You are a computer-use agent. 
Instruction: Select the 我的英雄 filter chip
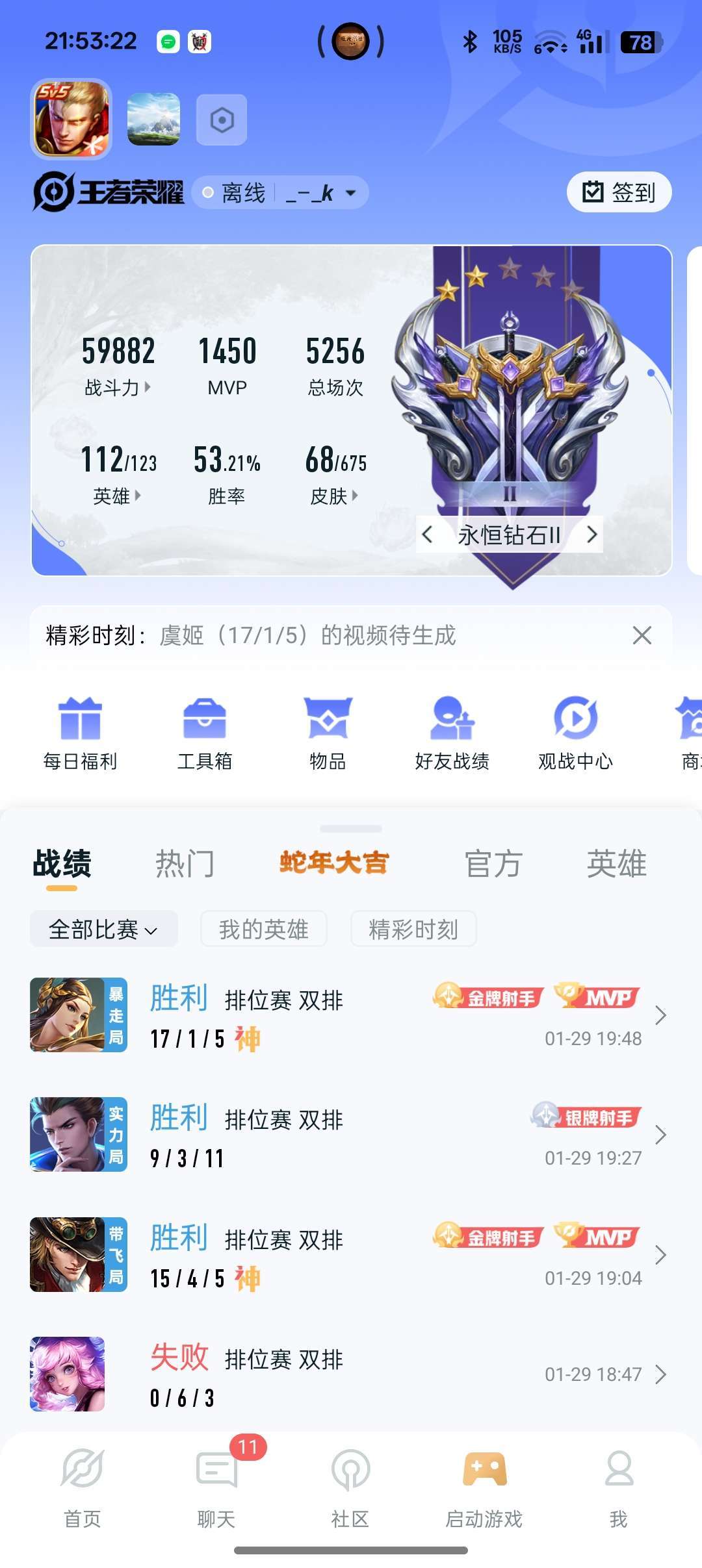(x=263, y=929)
